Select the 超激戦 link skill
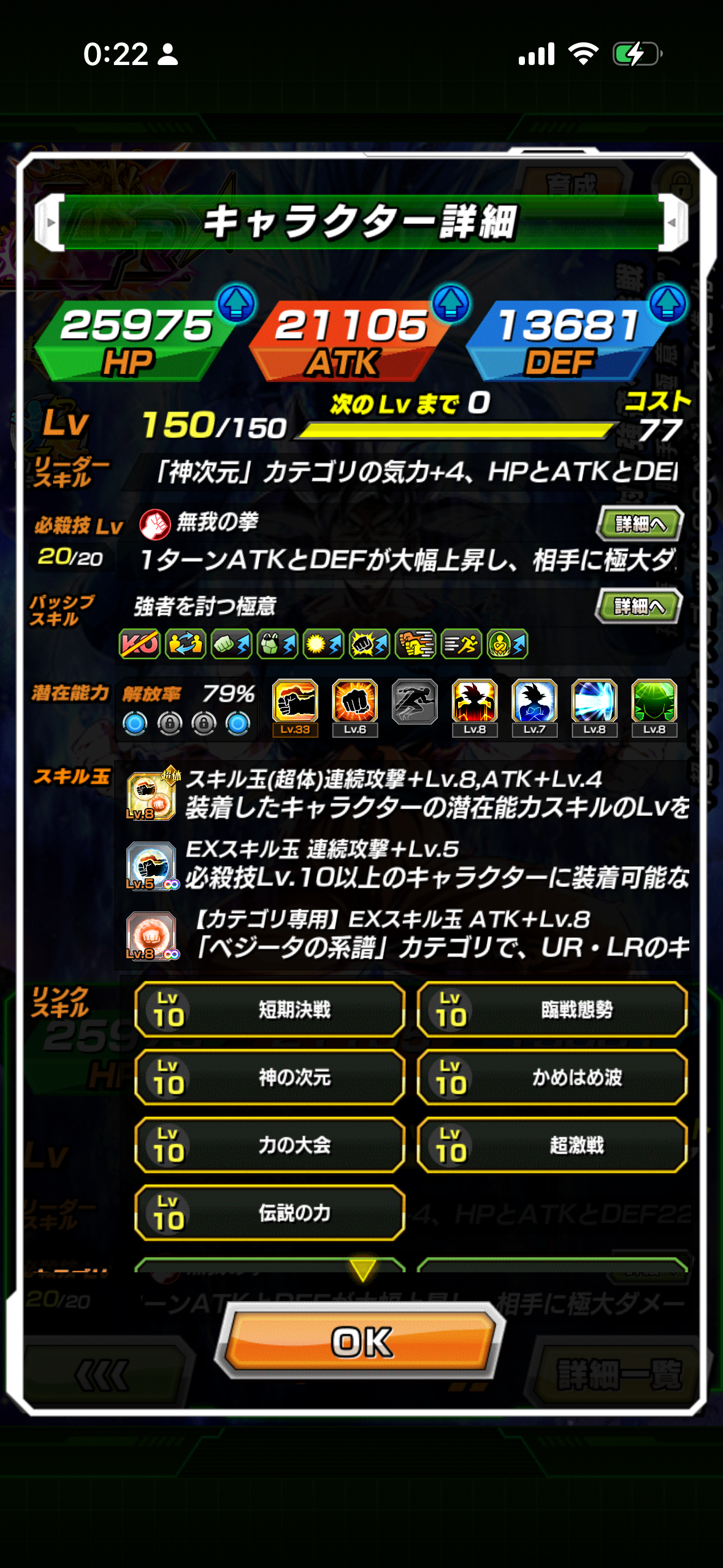Screen dimensions: 723x1568 [551, 1145]
